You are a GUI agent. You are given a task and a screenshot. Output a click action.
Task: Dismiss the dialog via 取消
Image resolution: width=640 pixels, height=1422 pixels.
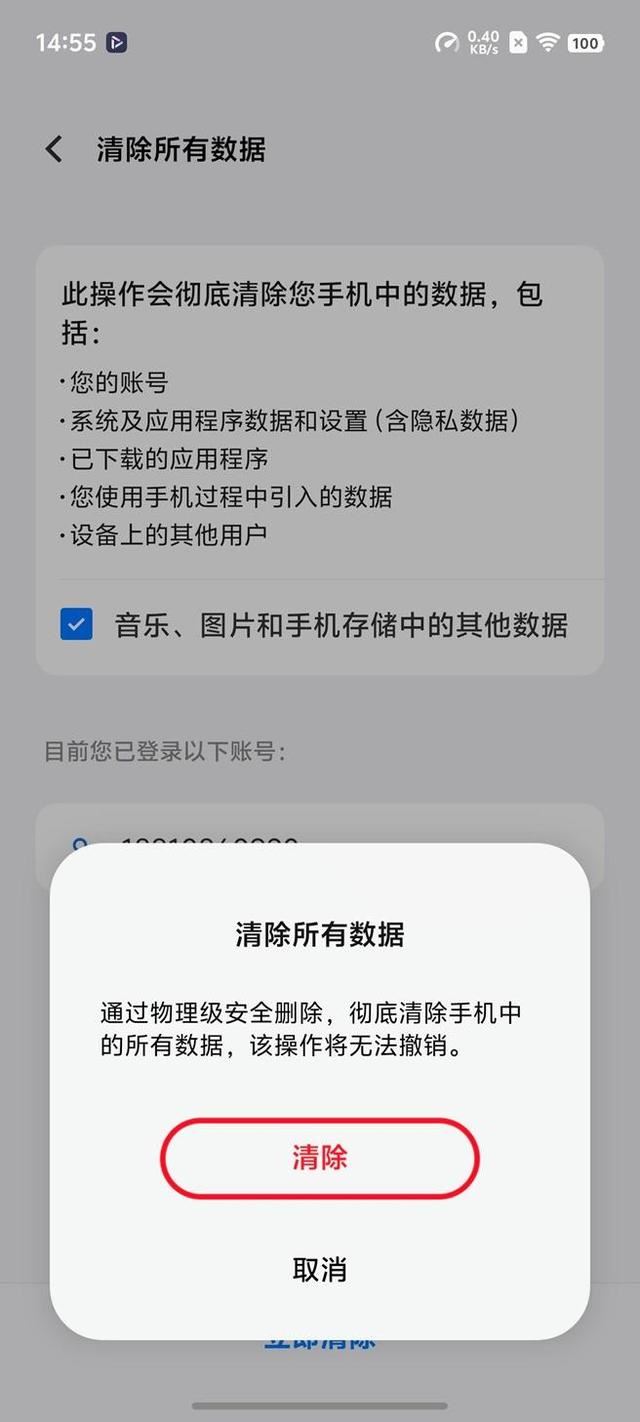pyautogui.click(x=320, y=1270)
